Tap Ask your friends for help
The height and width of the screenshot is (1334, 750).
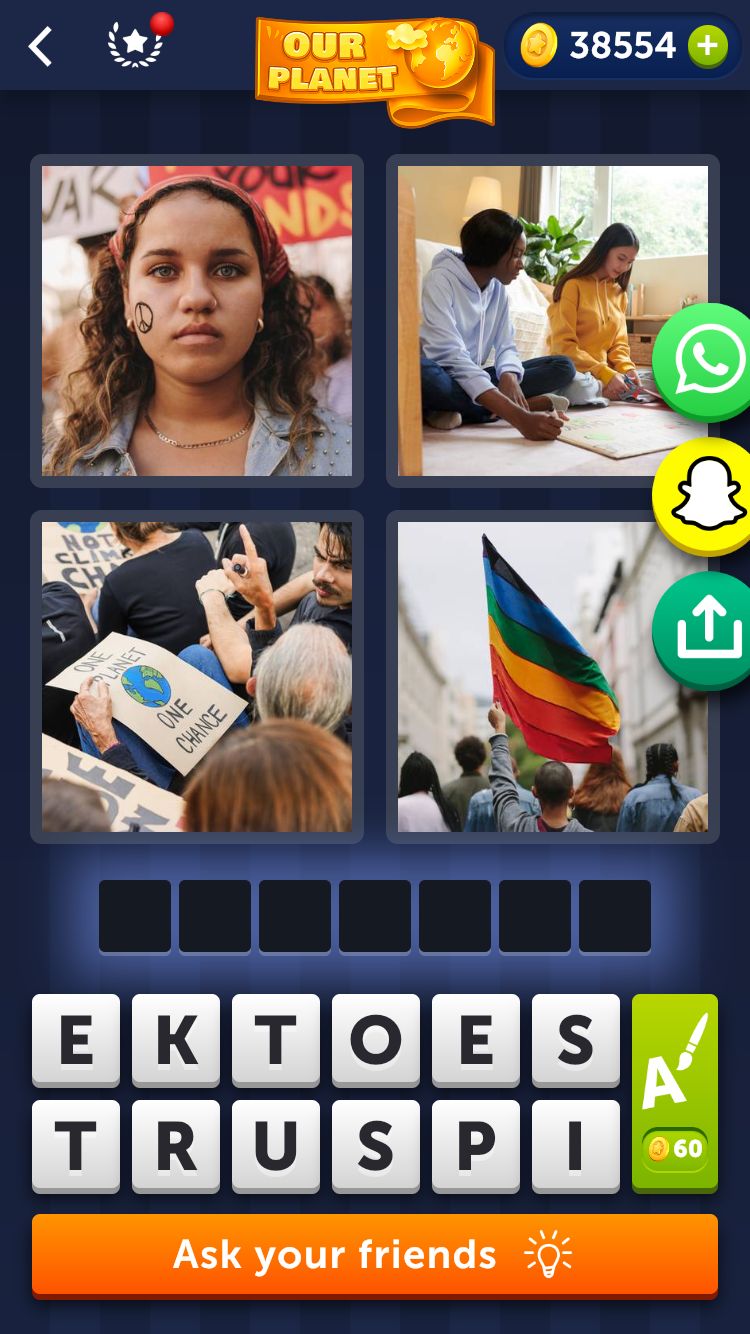pyautogui.click(x=375, y=1255)
